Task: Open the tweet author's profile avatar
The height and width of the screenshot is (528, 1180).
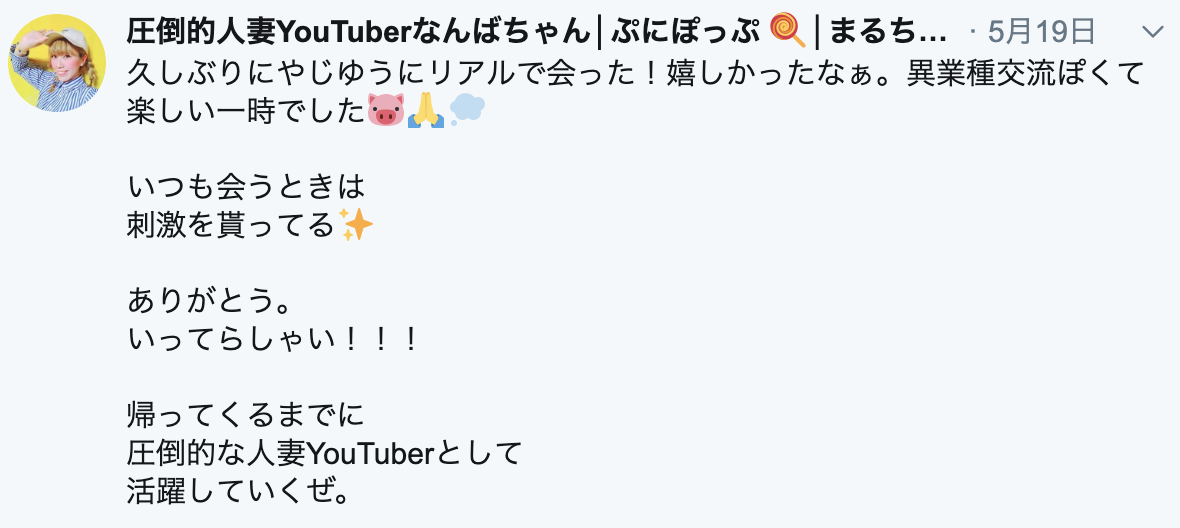Action: tap(57, 63)
